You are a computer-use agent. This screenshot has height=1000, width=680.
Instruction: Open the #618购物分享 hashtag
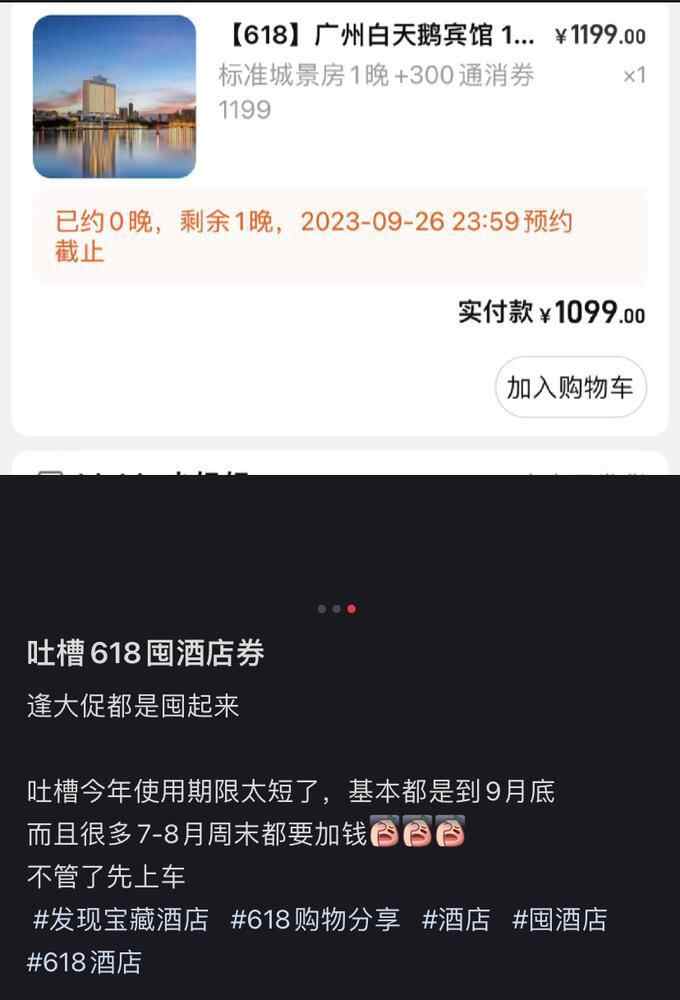pos(315,920)
